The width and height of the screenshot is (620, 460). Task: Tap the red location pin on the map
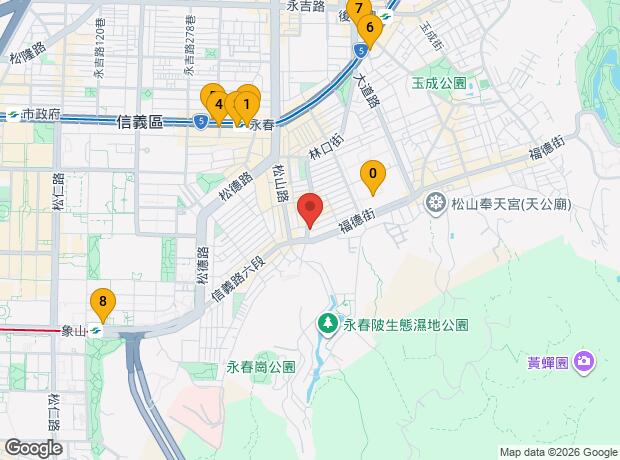point(310,209)
